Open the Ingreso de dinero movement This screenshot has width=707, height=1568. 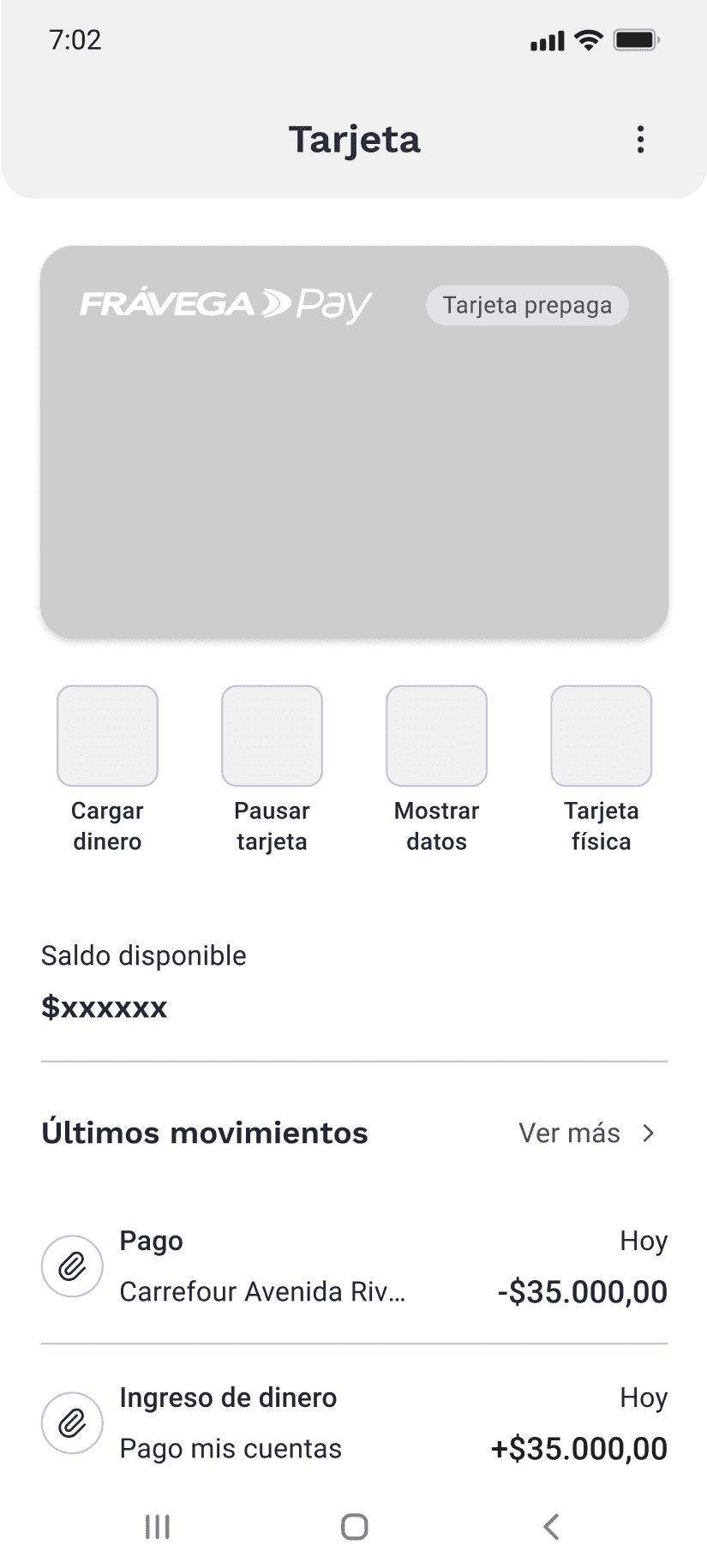354,1423
